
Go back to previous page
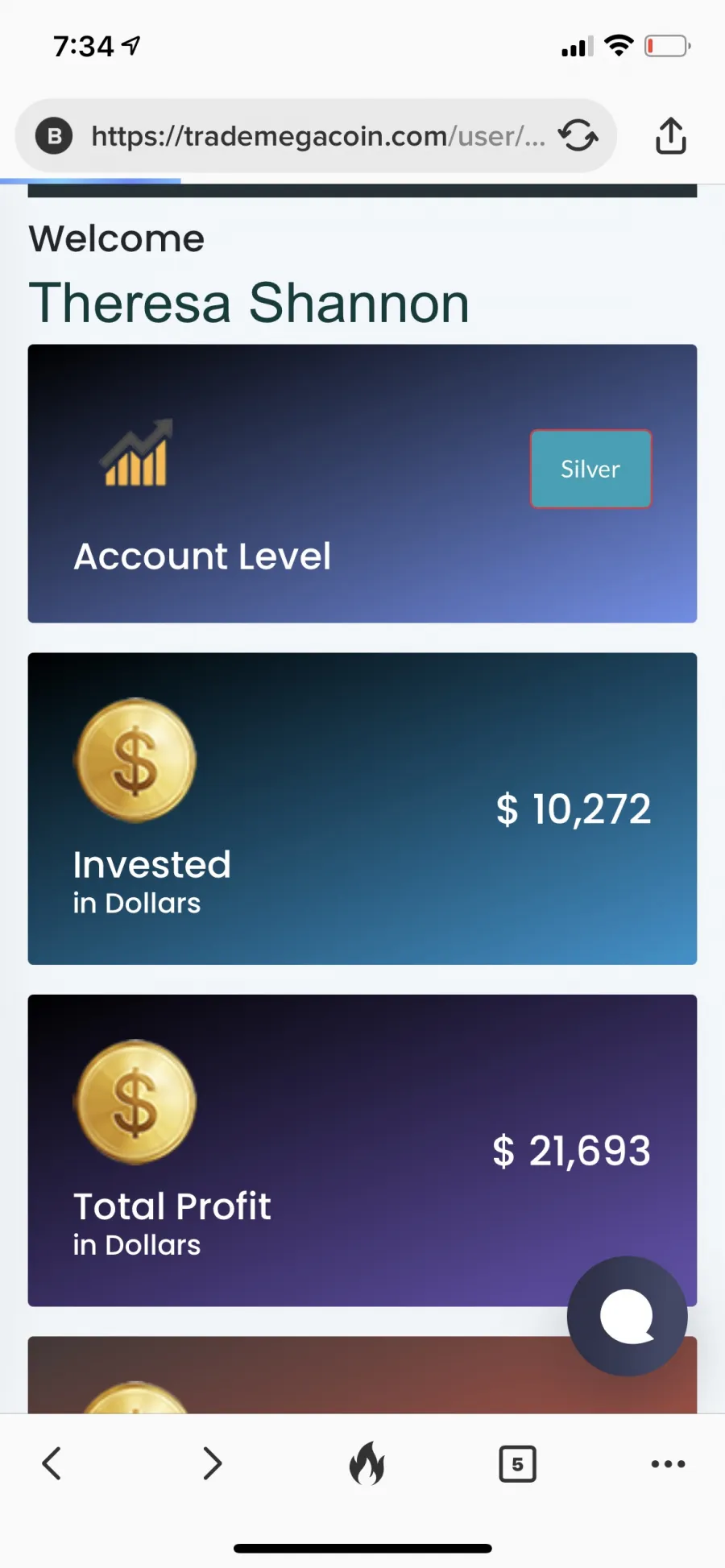click(52, 1463)
